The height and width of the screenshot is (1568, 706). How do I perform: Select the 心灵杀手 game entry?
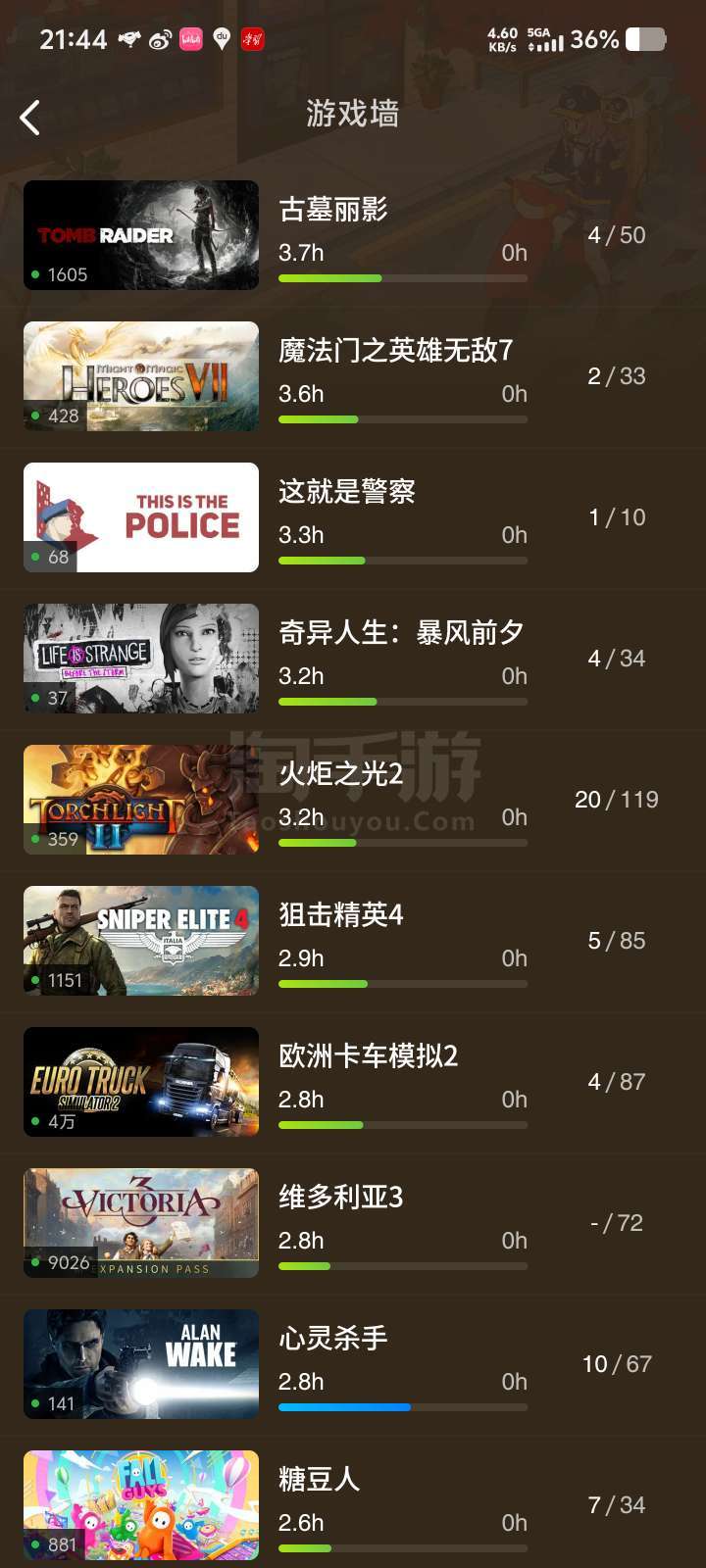click(x=353, y=1364)
